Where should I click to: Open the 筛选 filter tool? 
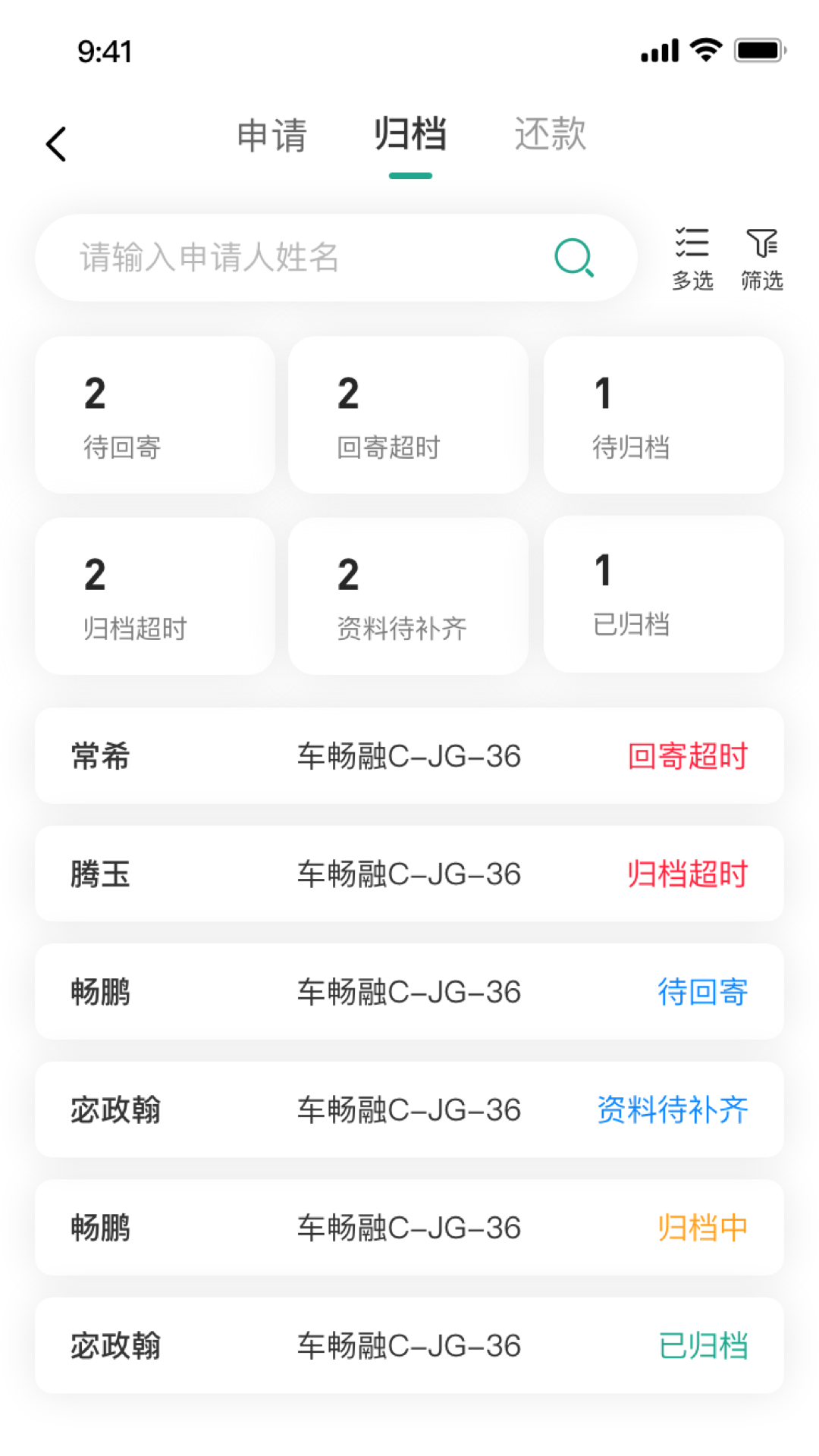pos(761,258)
